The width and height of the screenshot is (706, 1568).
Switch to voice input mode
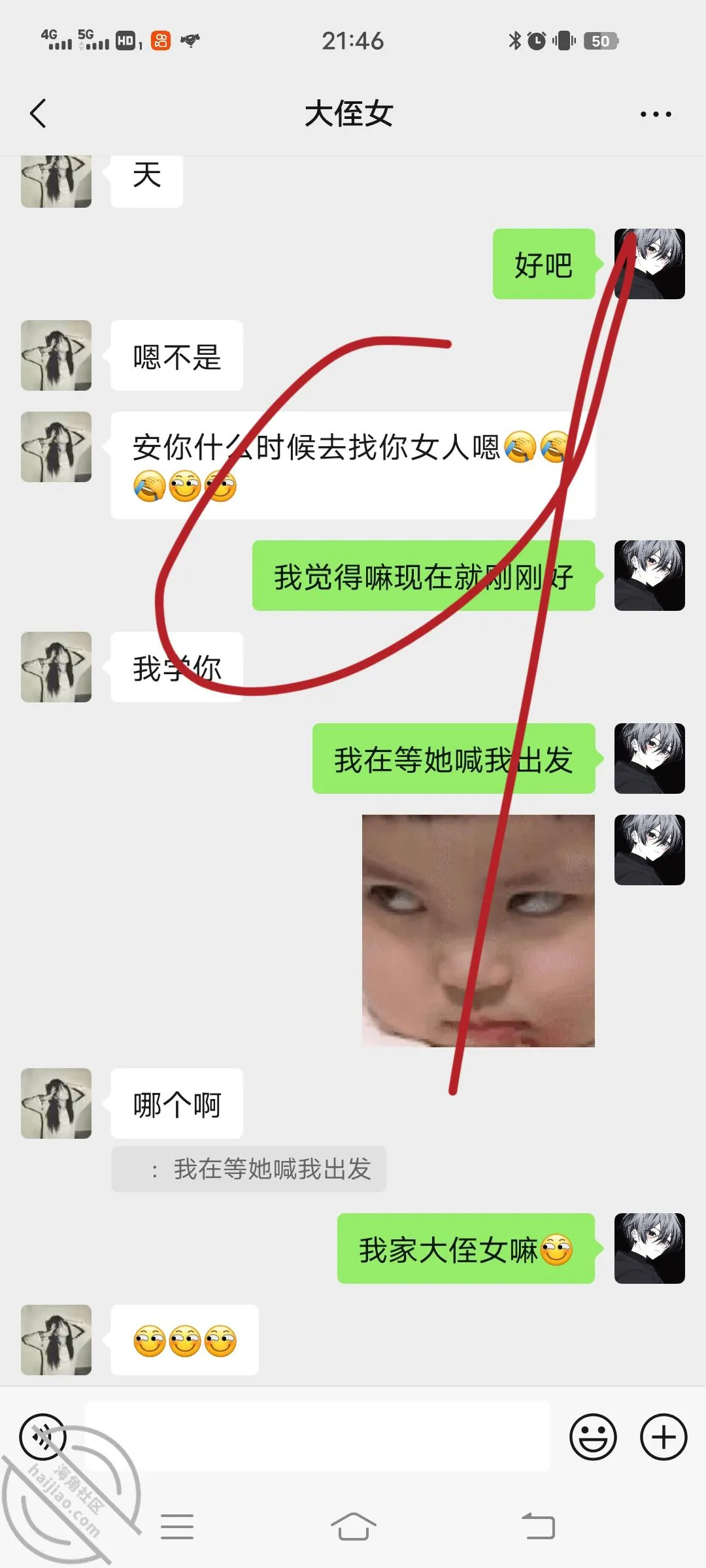(x=43, y=1437)
